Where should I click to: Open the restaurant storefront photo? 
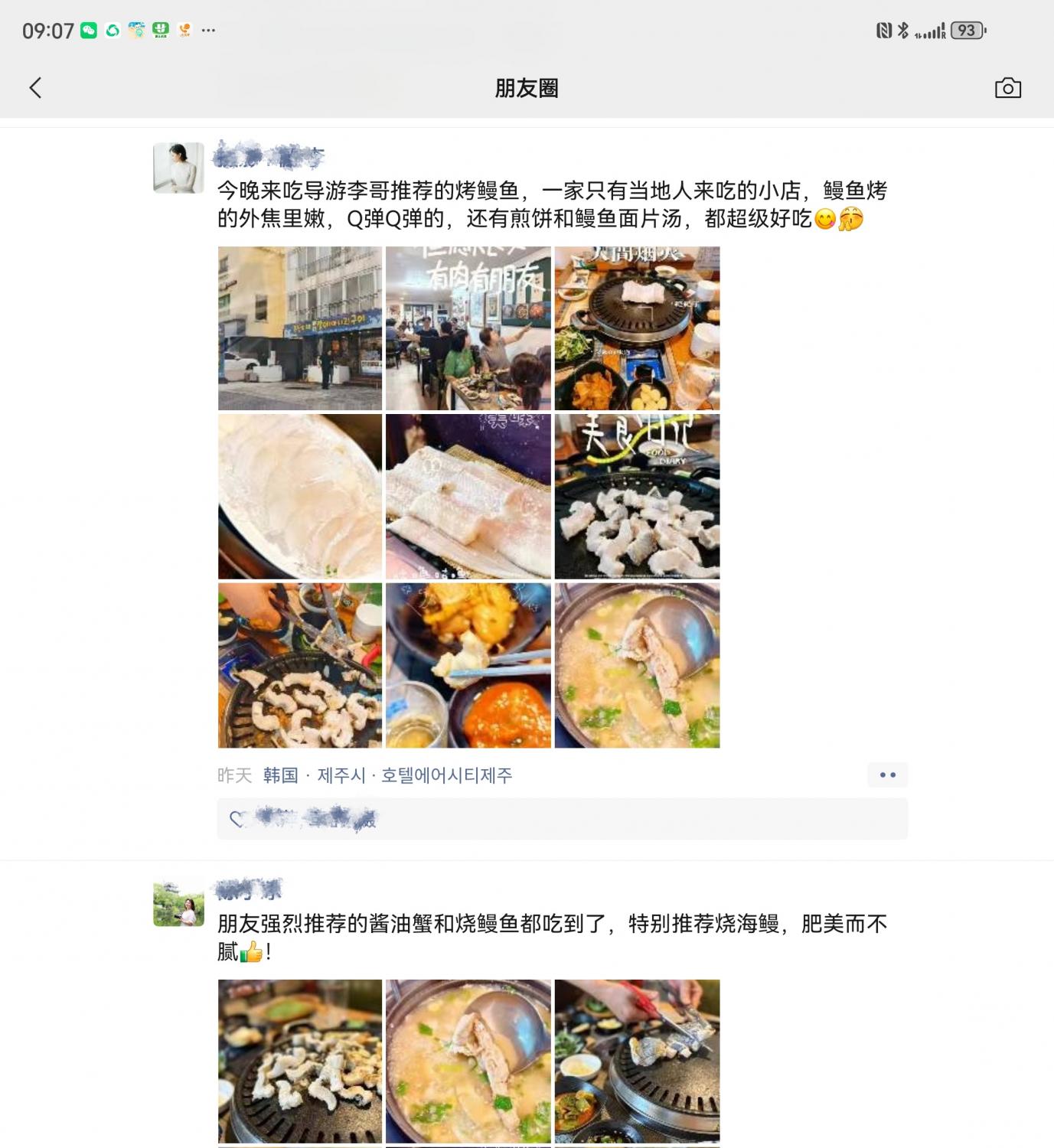[300, 328]
